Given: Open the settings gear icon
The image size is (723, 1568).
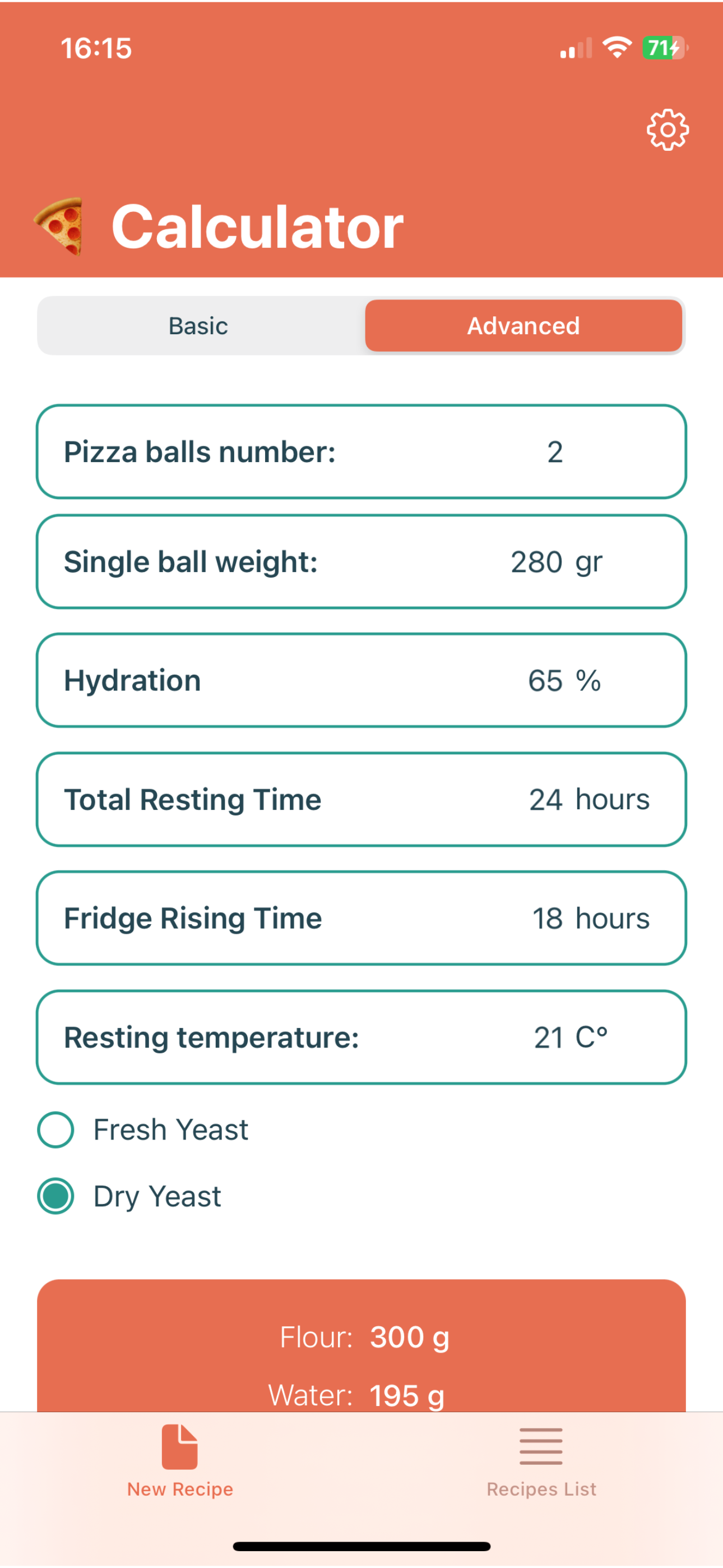Looking at the screenshot, I should click(667, 130).
